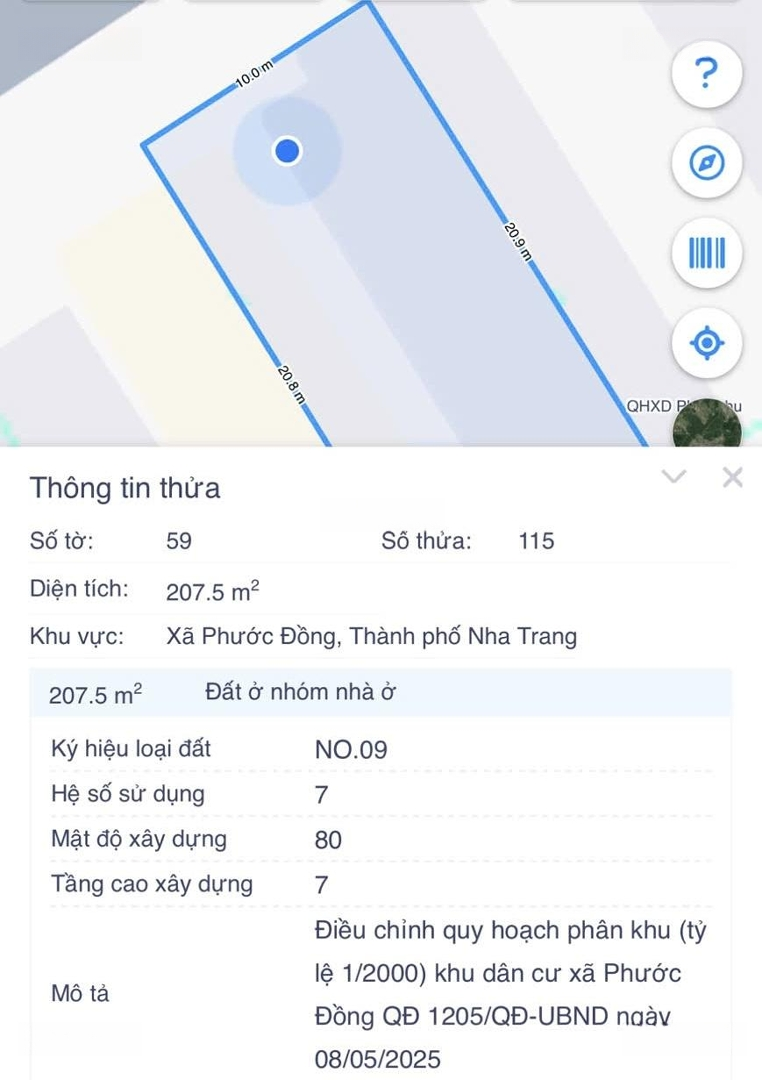762x1080 pixels.
Task: Switch map layer via QHXD satellite thumbnail
Action: tap(707, 423)
